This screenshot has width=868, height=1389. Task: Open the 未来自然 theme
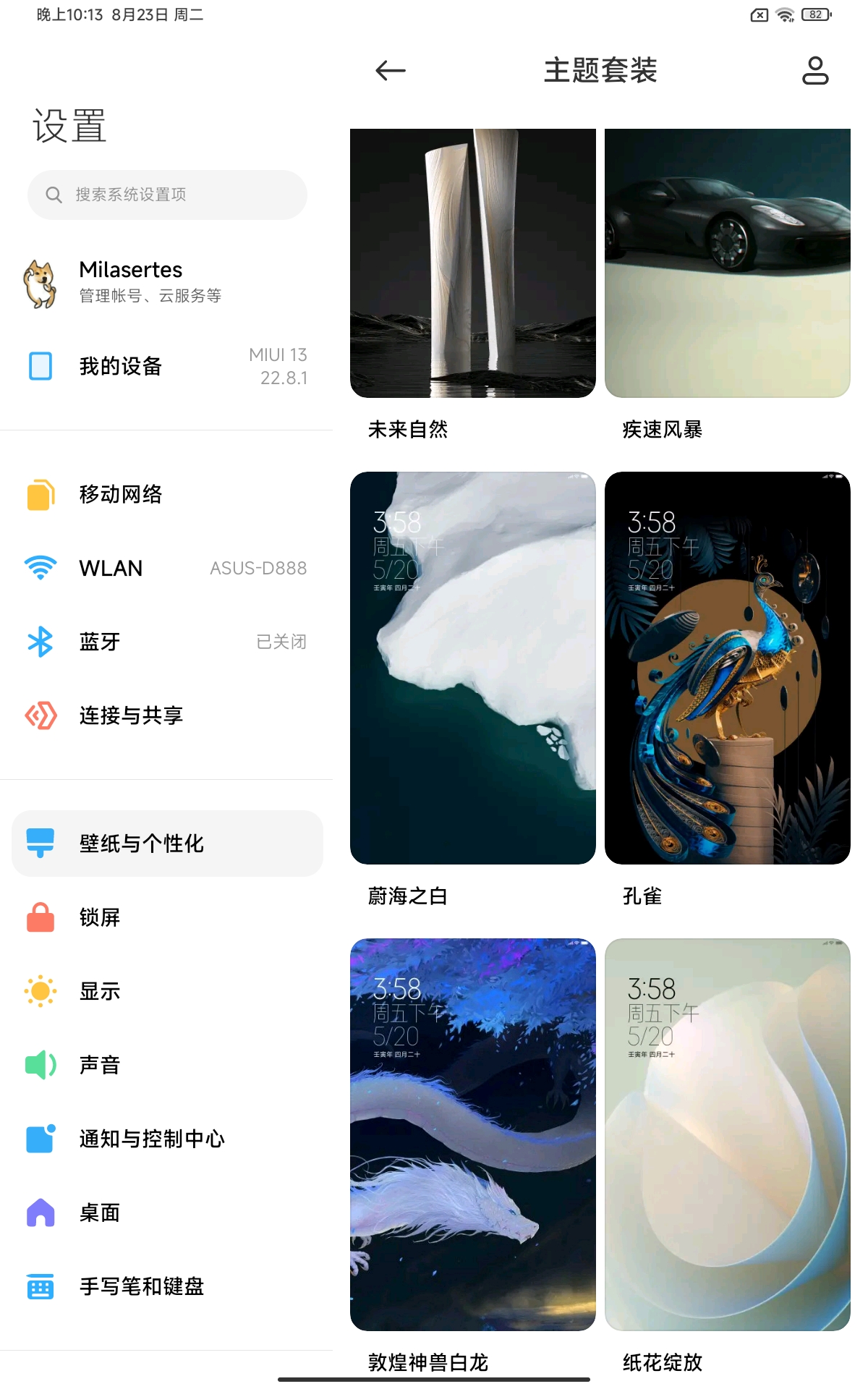tap(473, 263)
